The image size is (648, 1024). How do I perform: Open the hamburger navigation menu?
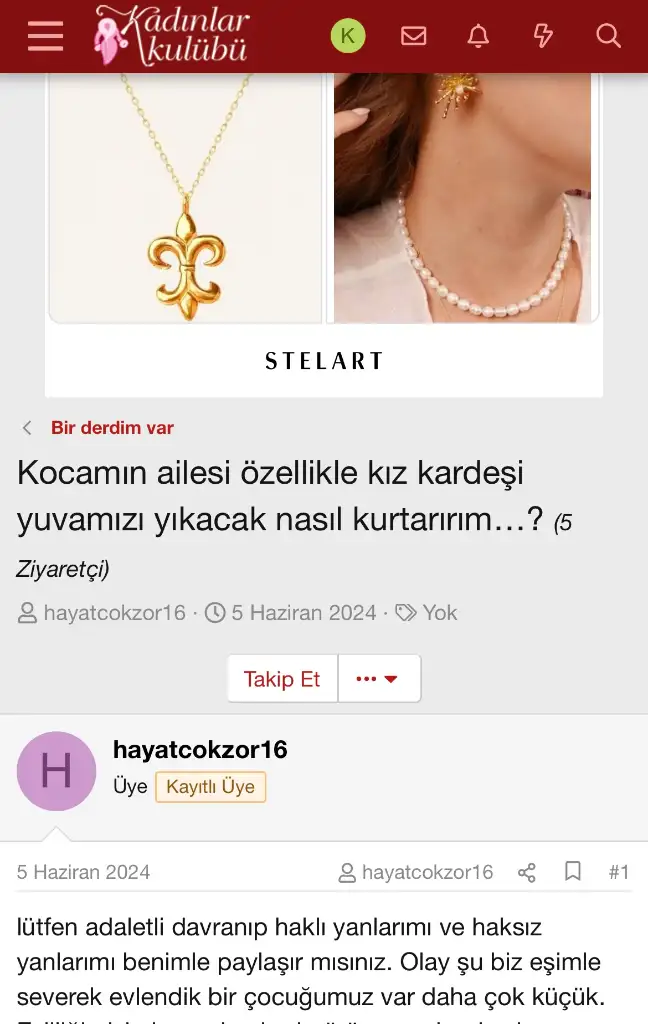click(45, 36)
